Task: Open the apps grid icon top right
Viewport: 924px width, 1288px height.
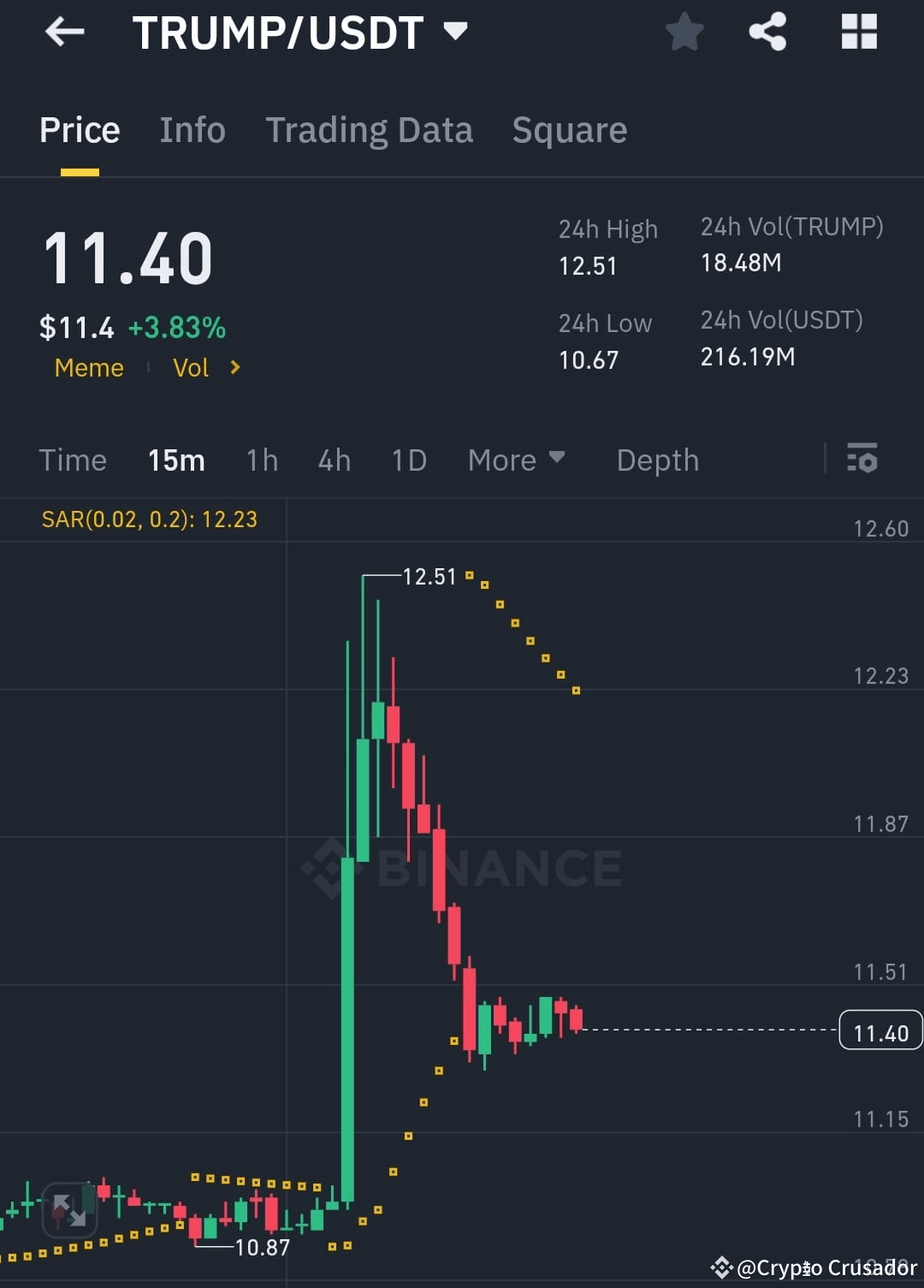Action: (x=858, y=33)
